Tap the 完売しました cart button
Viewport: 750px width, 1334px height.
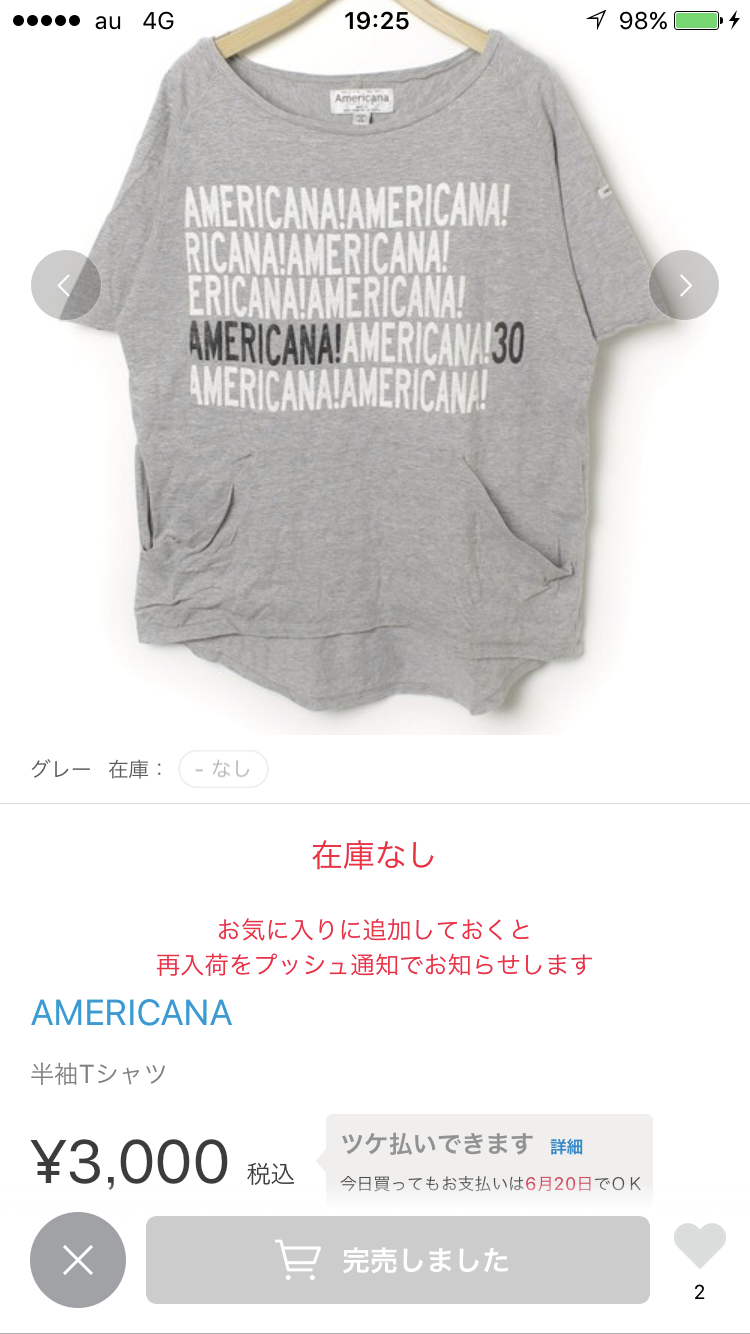(398, 1260)
